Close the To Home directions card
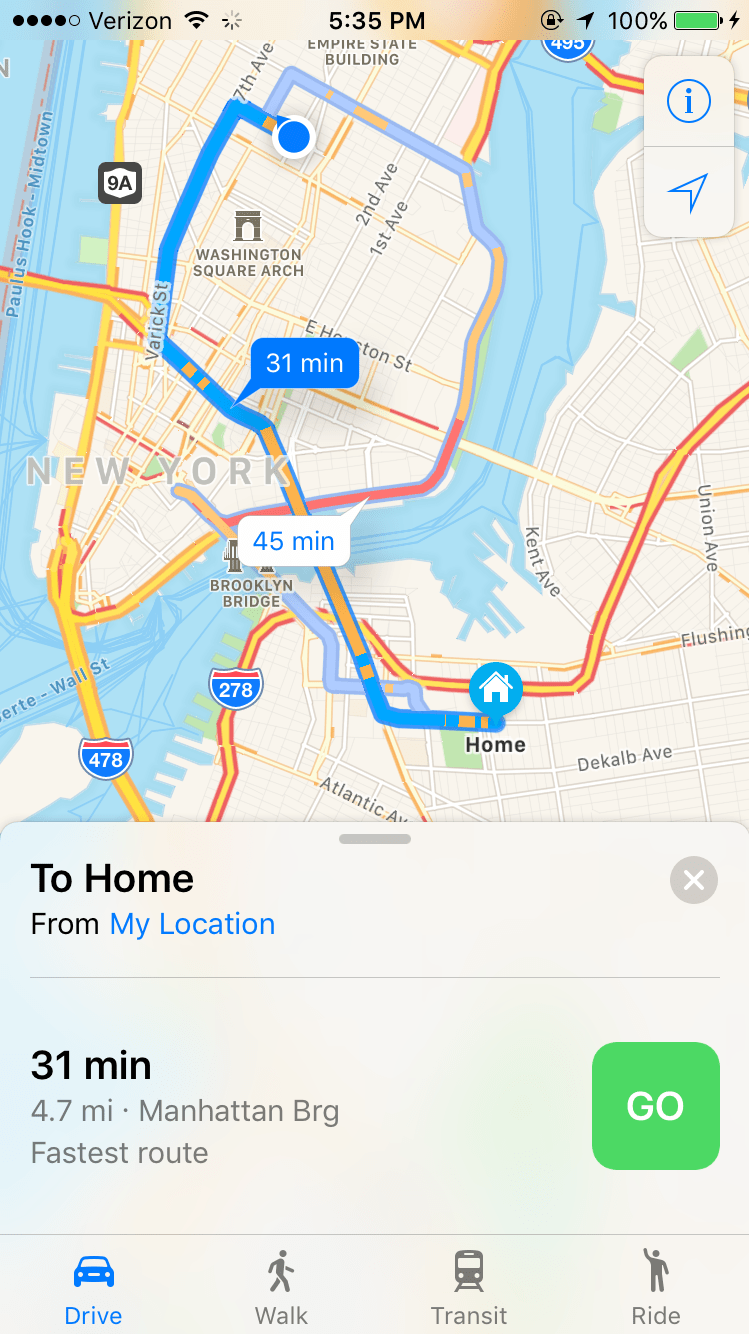This screenshot has width=749, height=1334. [694, 880]
